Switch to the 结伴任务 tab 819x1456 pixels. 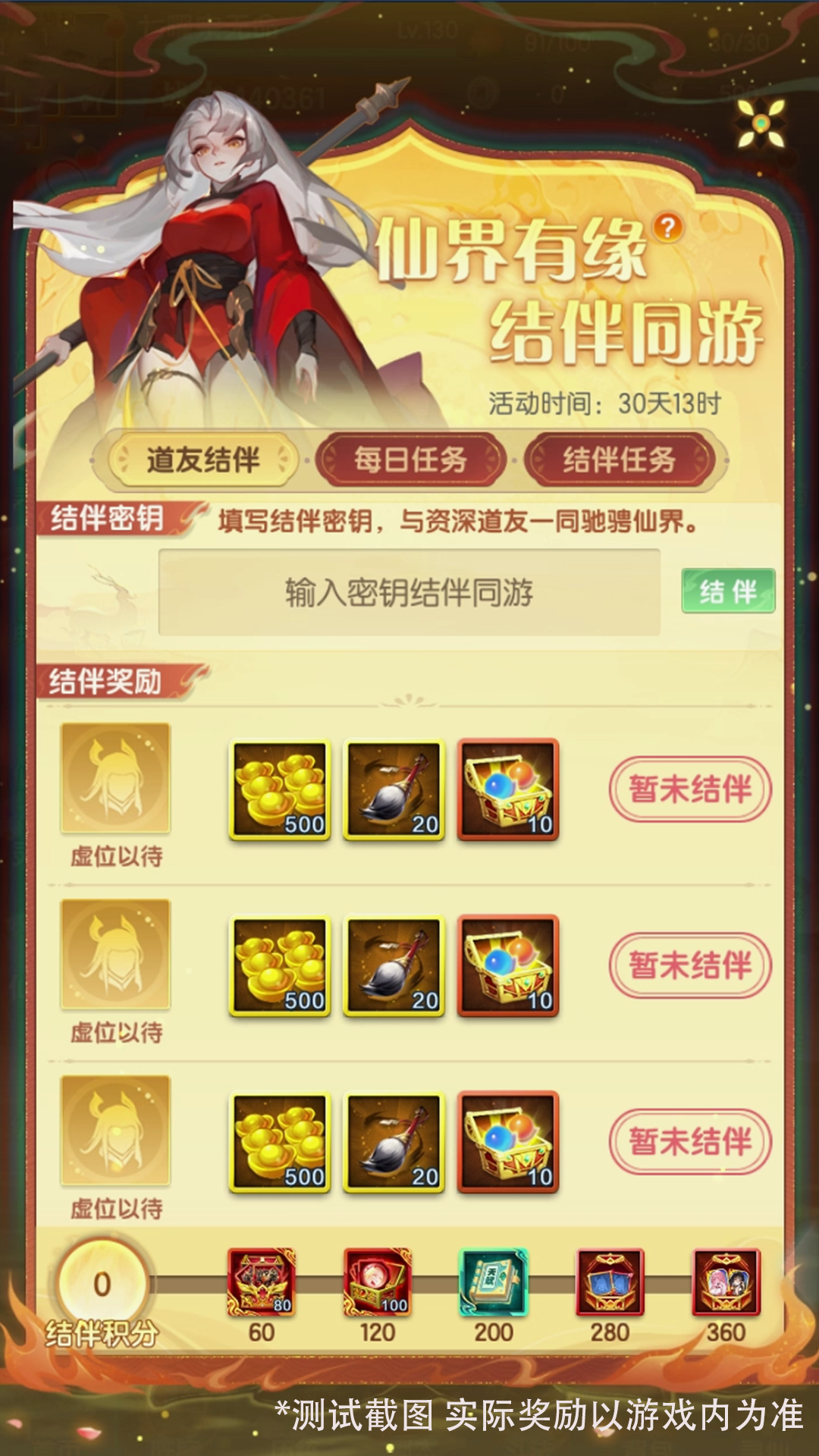(619, 460)
